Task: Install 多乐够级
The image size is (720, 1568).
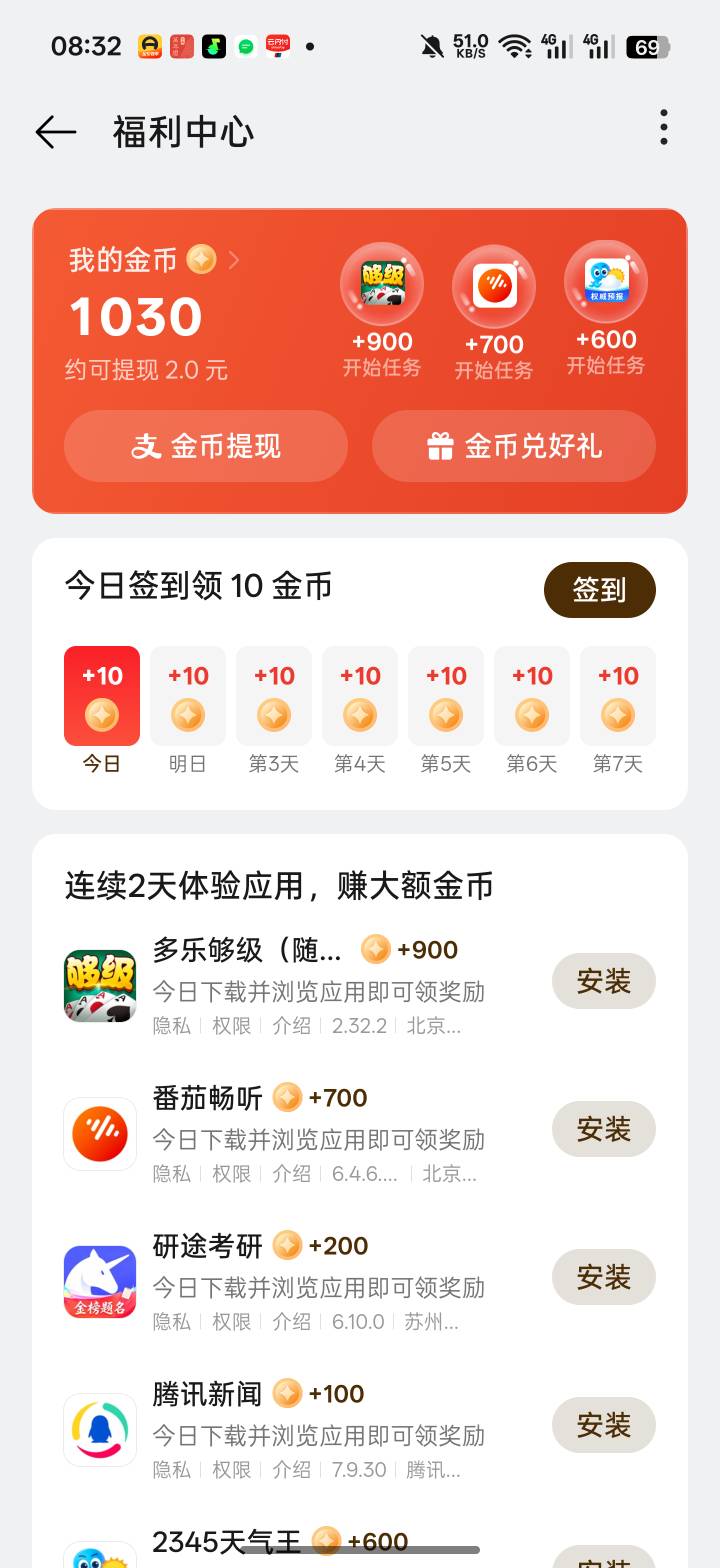Action: pyautogui.click(x=604, y=981)
